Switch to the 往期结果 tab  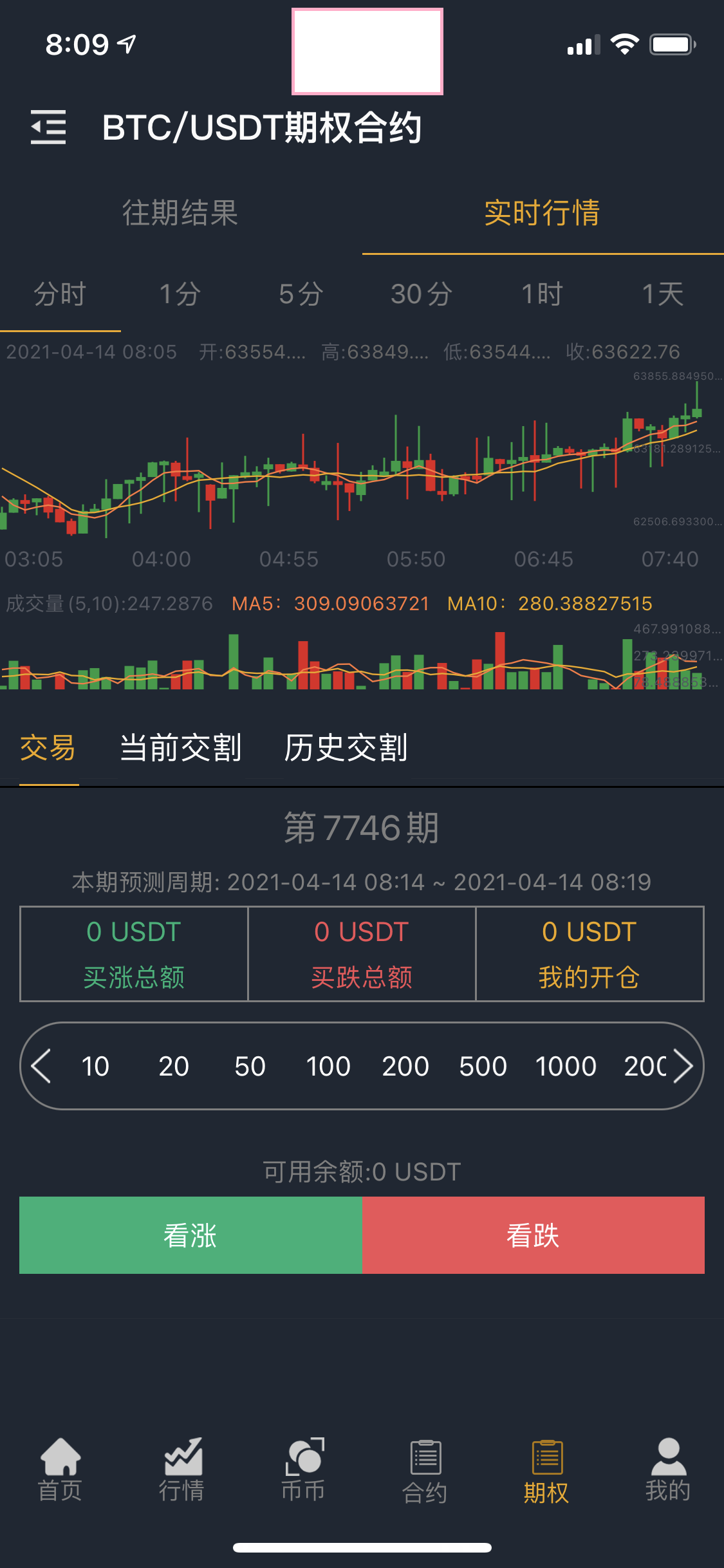pyautogui.click(x=180, y=213)
